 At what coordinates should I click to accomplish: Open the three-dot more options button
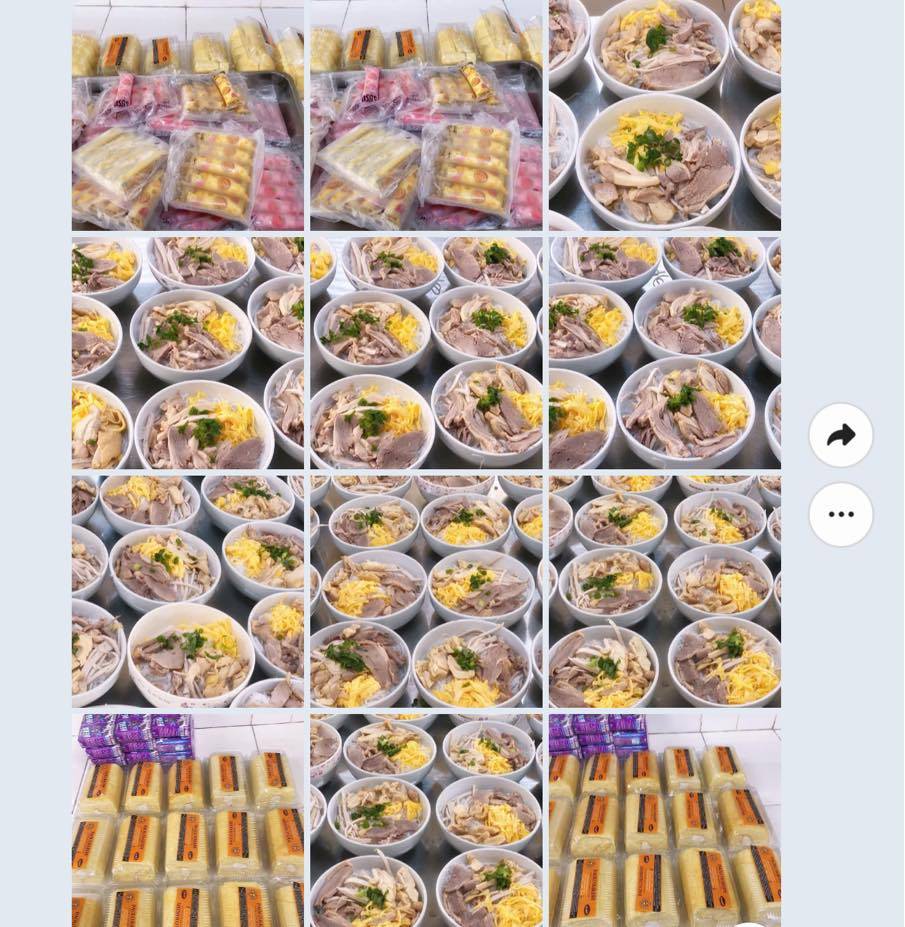coord(840,514)
